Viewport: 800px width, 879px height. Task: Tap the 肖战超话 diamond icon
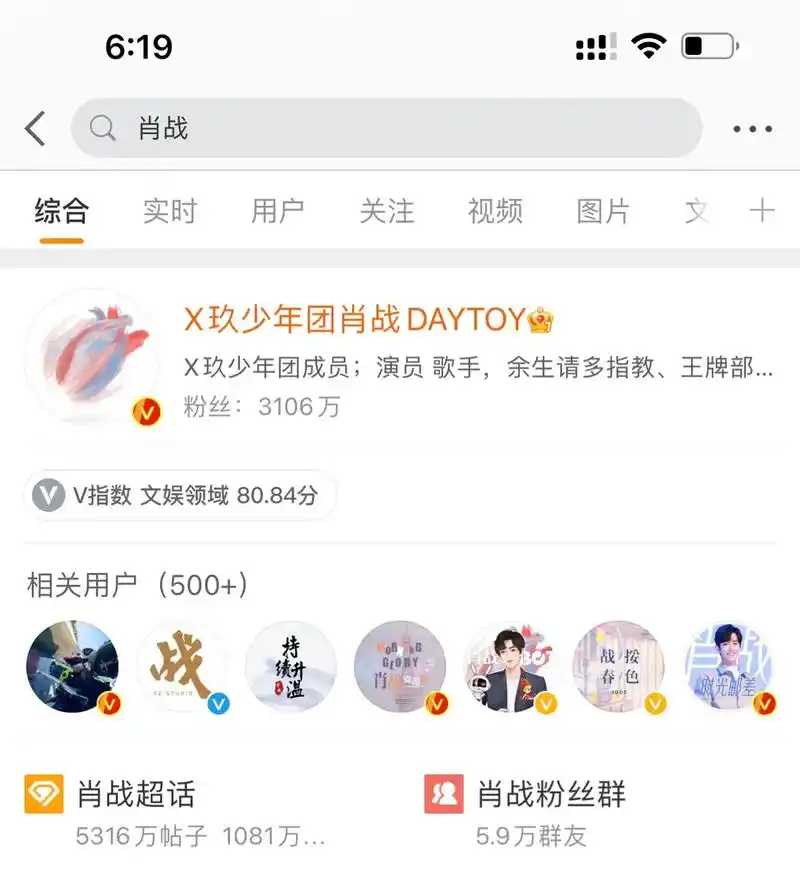pos(44,790)
